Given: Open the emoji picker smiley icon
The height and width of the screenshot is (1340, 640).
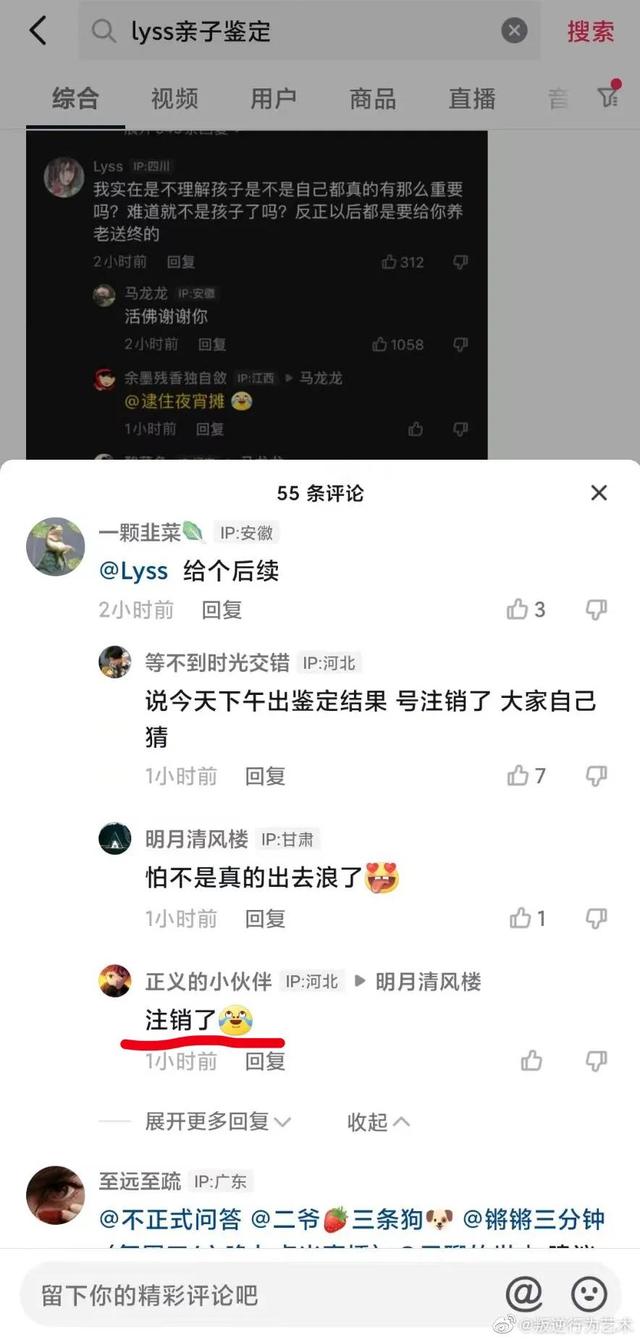Looking at the screenshot, I should 589,1294.
